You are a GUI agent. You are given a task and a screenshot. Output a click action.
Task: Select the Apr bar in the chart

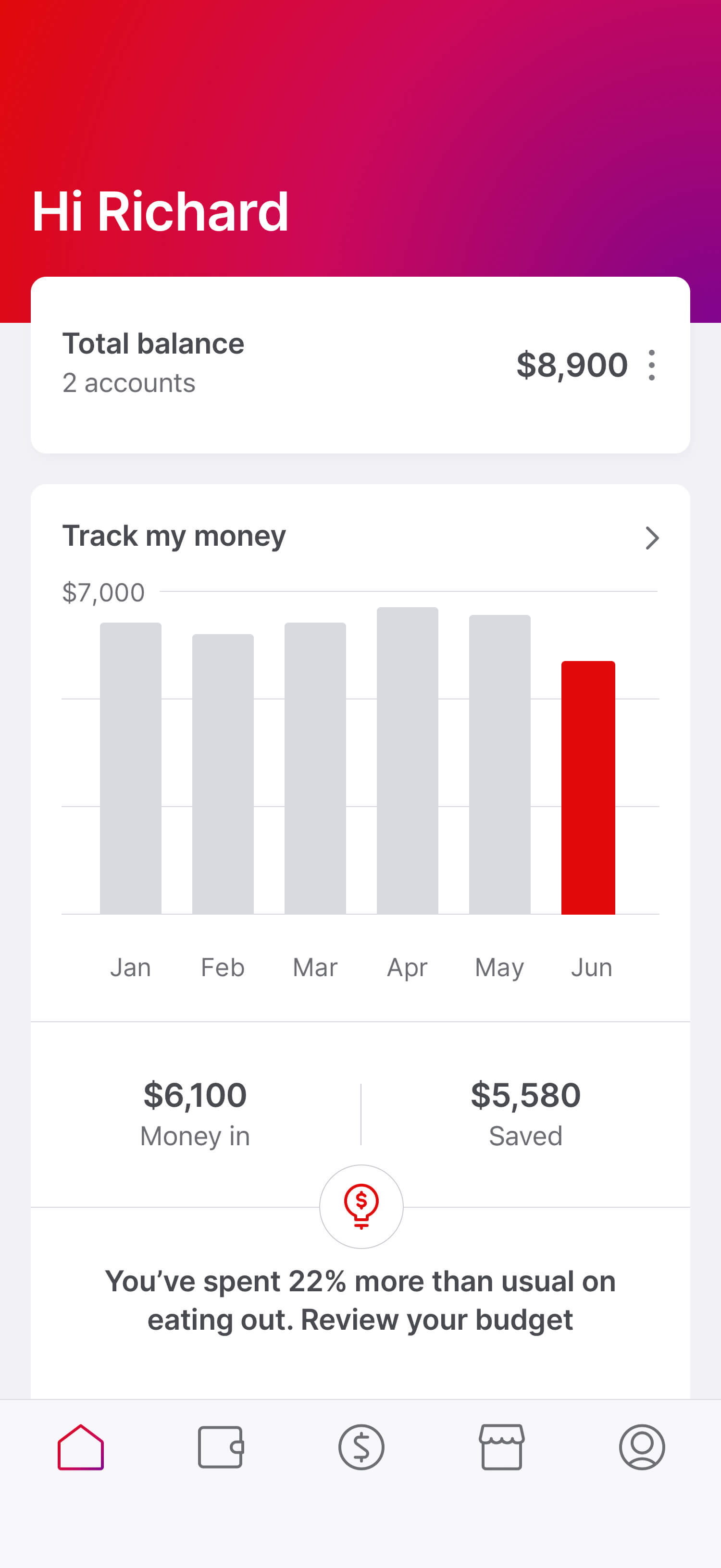point(408,760)
